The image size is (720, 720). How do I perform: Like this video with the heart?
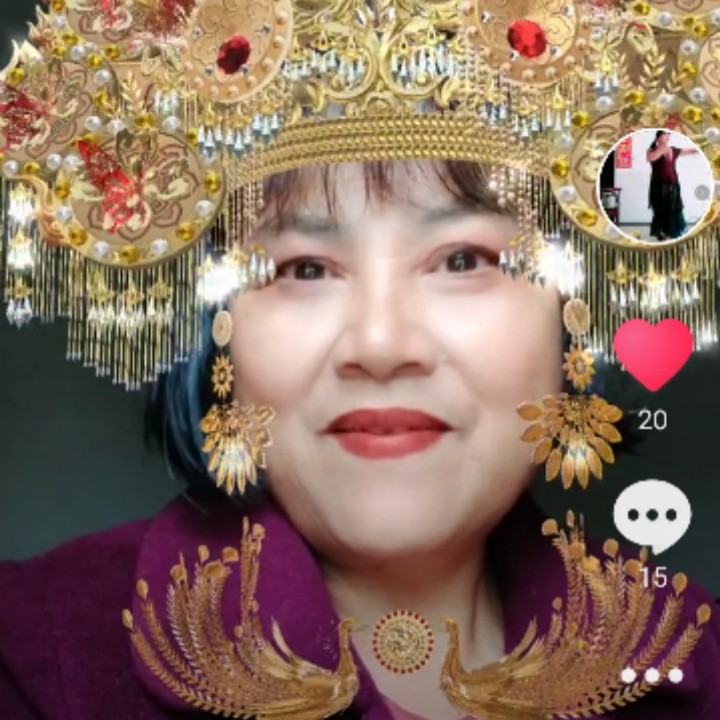click(653, 354)
